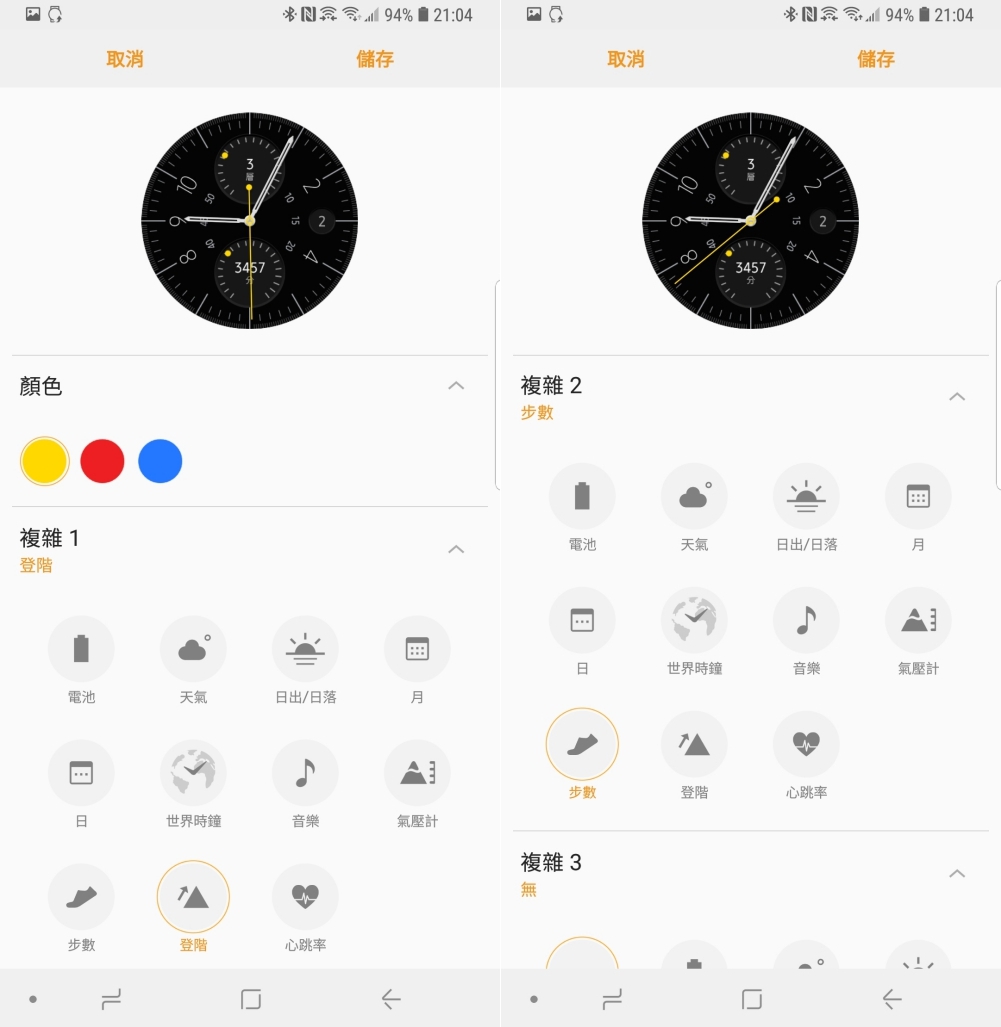Choose 音樂 for 複雜 2
The image size is (1001, 1027).
[x=806, y=620]
